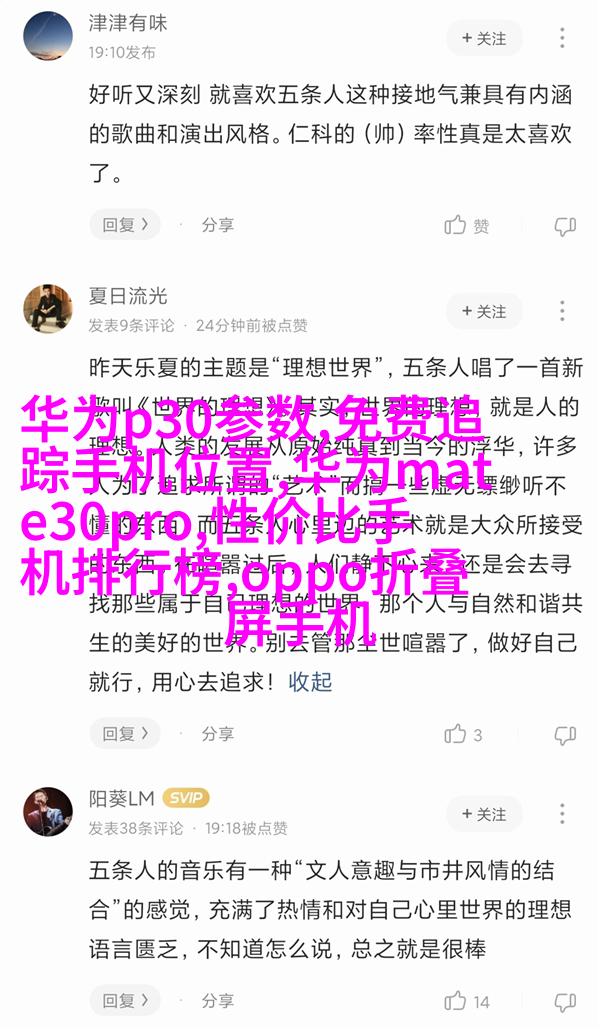Follow user 夏日流光
Viewport: 600px width, 1029px height.
484,310
